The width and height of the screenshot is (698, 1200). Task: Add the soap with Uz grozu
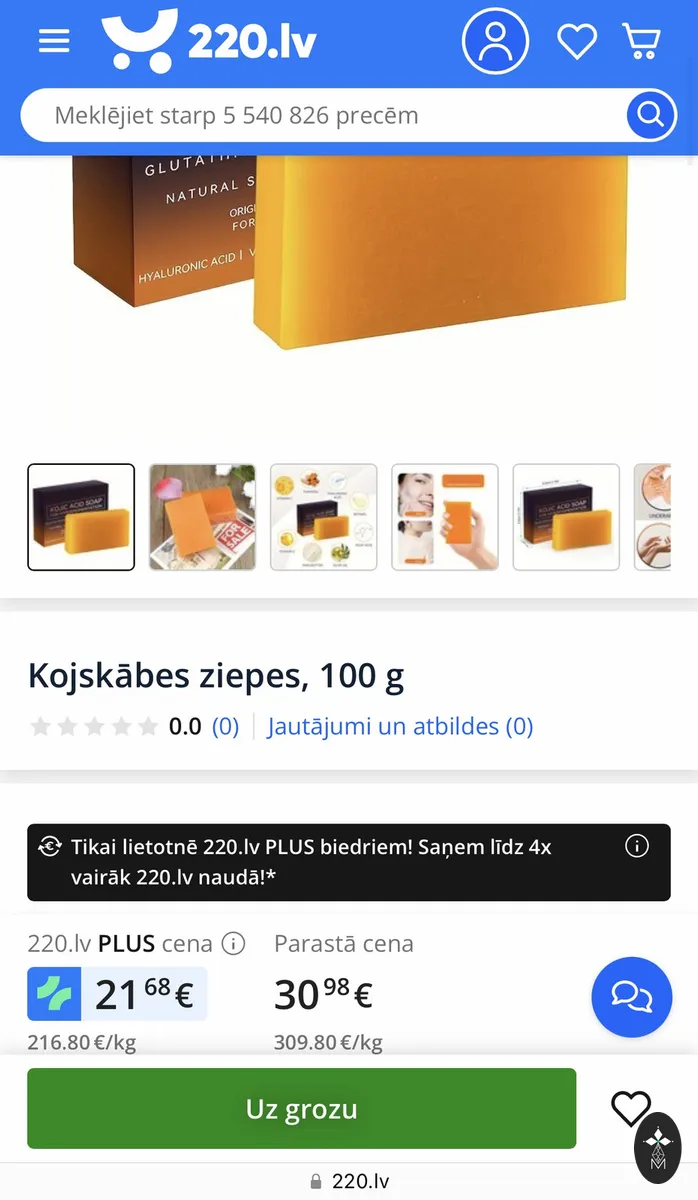302,1108
